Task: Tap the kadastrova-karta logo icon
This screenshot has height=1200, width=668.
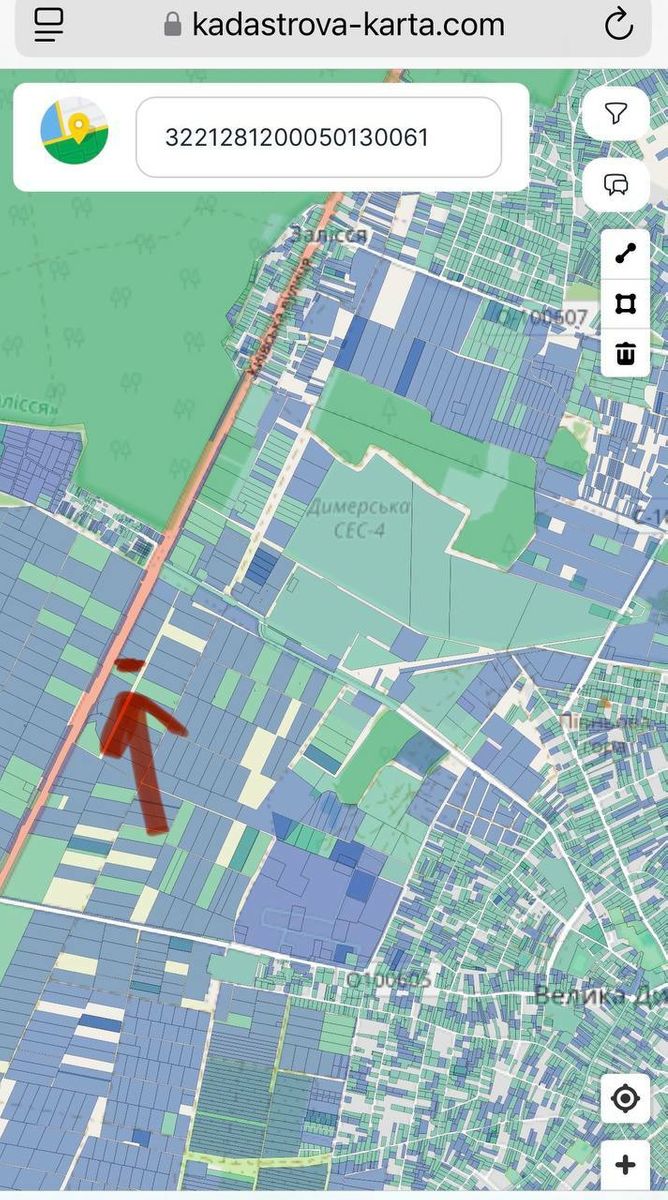Action: point(74,130)
